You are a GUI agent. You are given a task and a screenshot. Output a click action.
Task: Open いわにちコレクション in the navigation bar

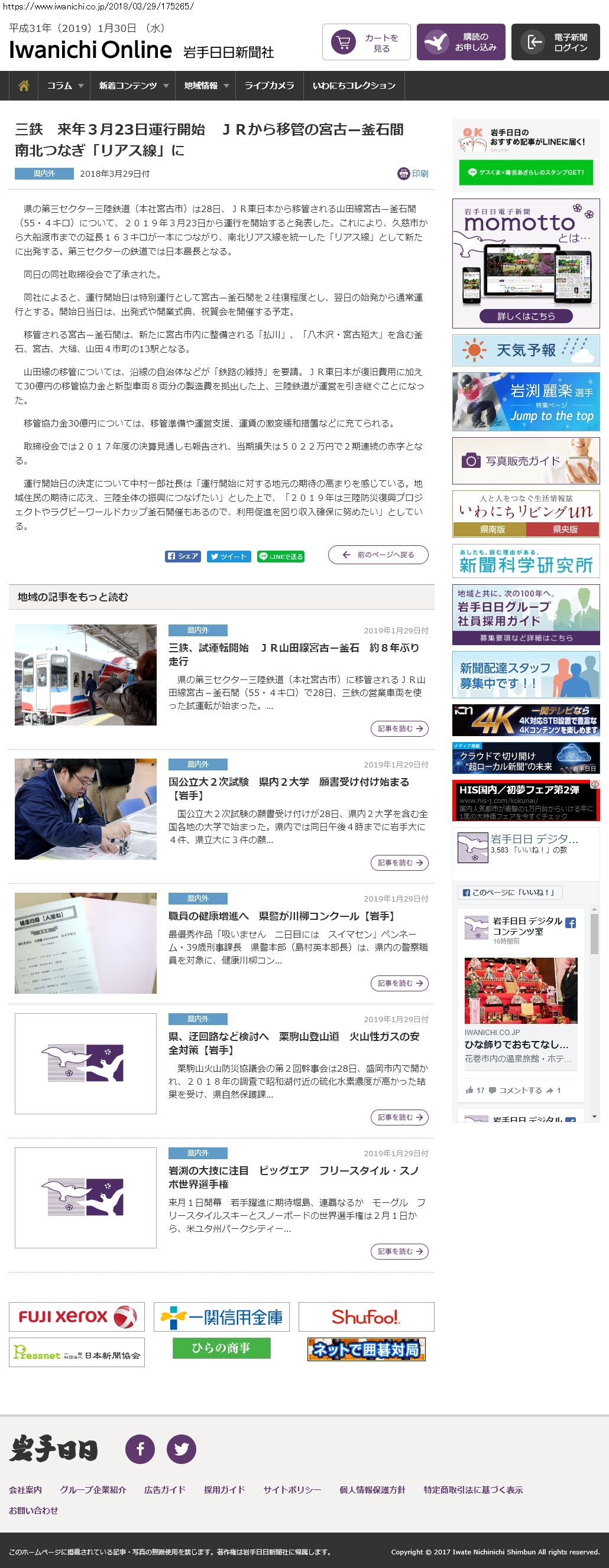pos(354,86)
